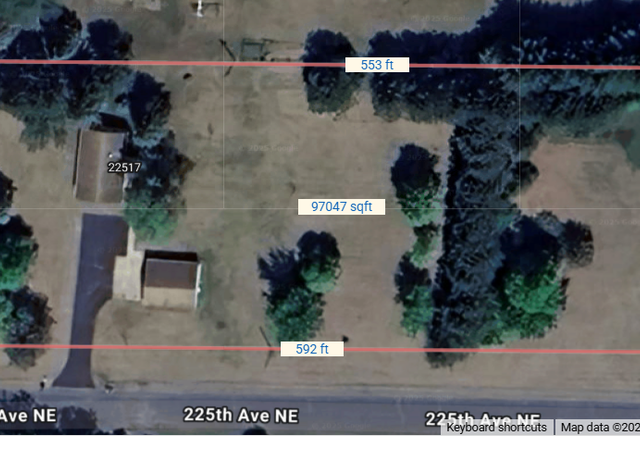This screenshot has height=460, width=640.
Task: Open the Keyboard shortcuts link
Action: tap(496, 427)
